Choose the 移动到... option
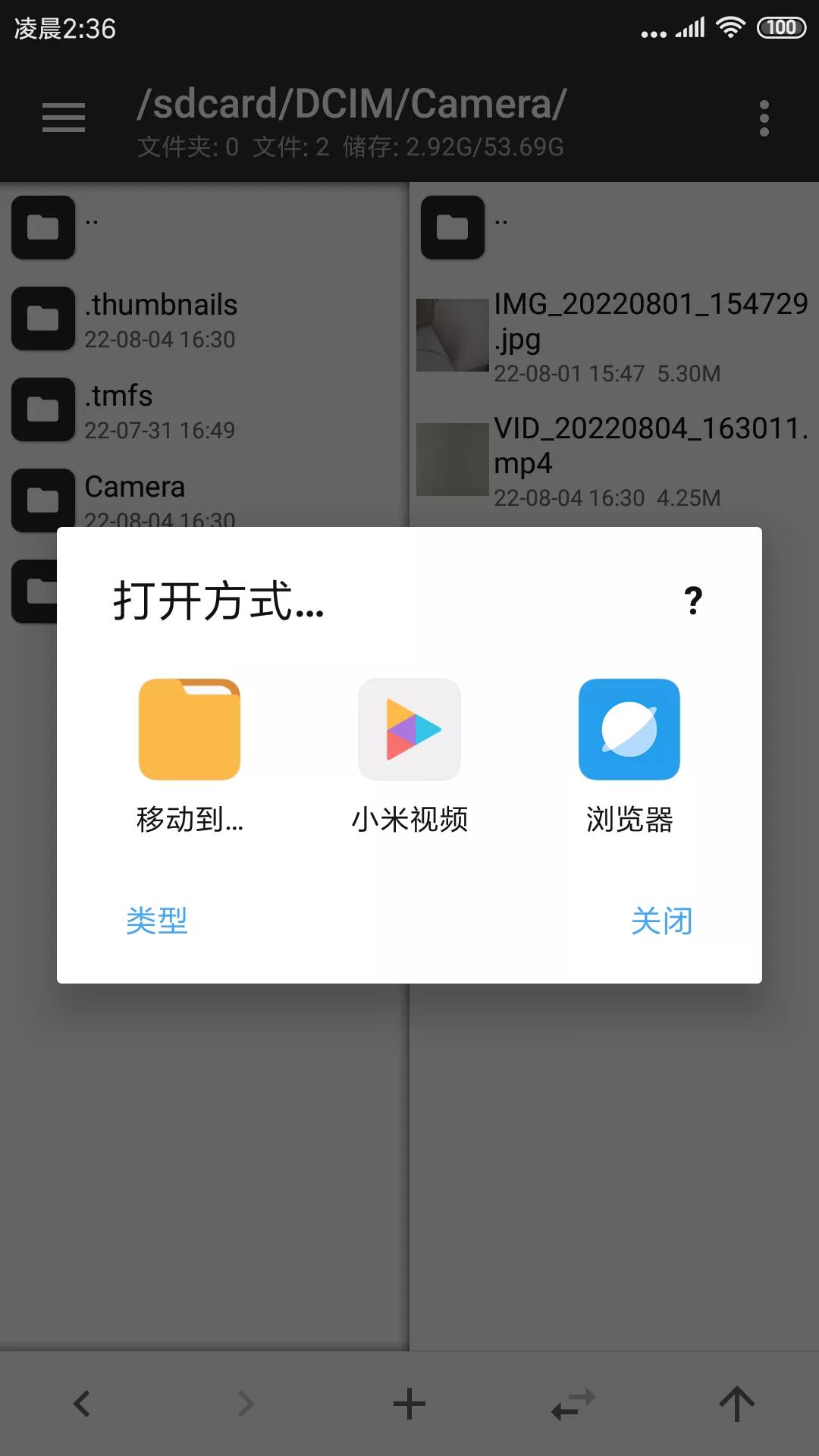 [x=190, y=756]
